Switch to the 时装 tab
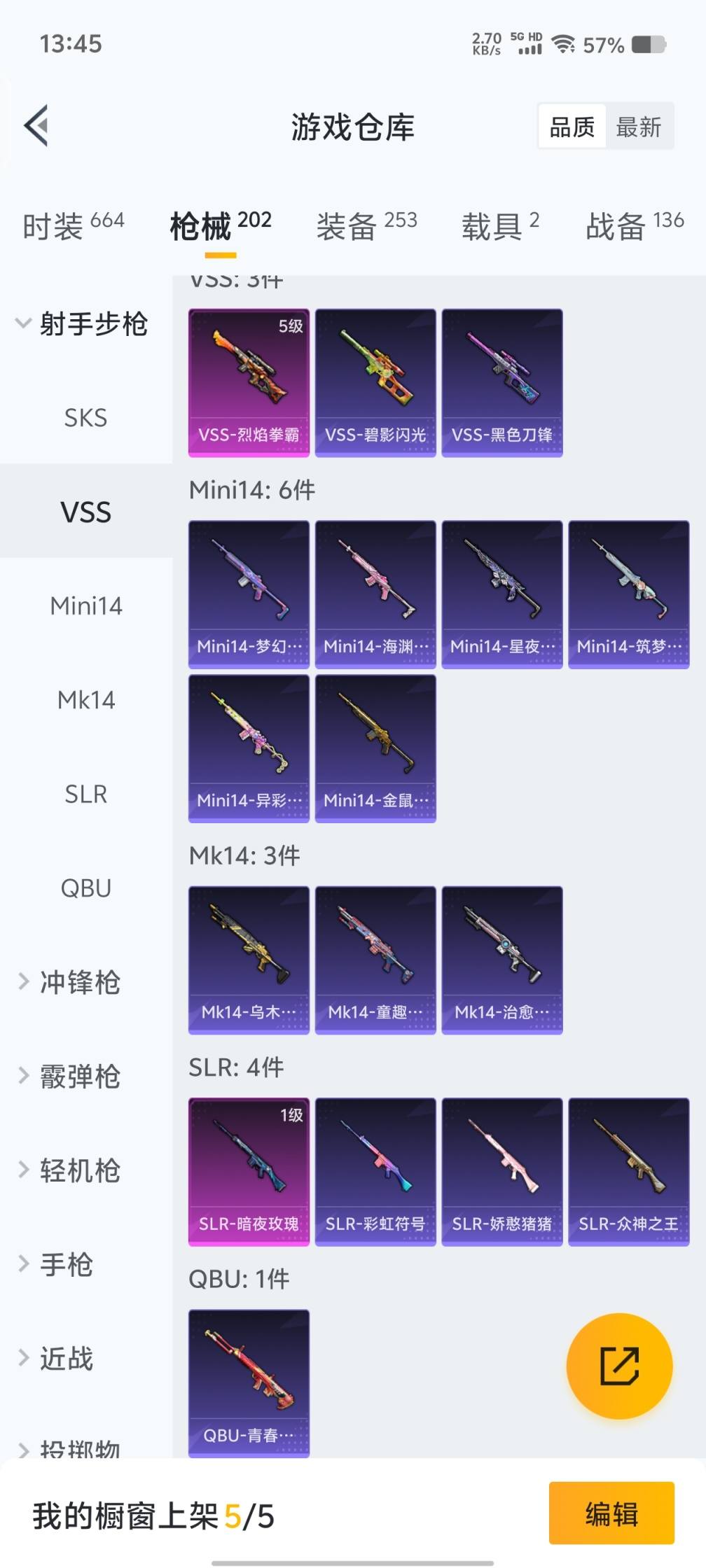 tap(73, 226)
